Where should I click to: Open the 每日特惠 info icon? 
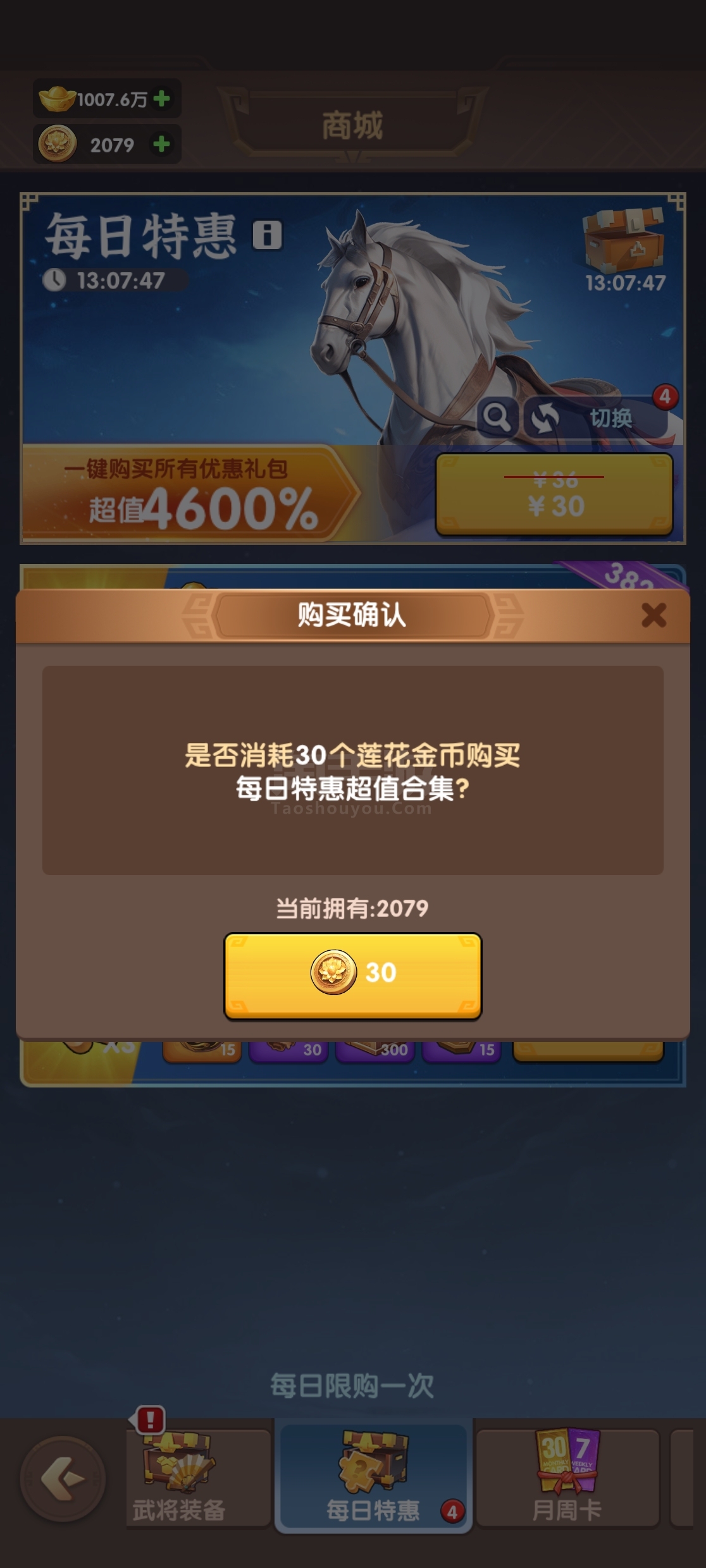point(268,235)
